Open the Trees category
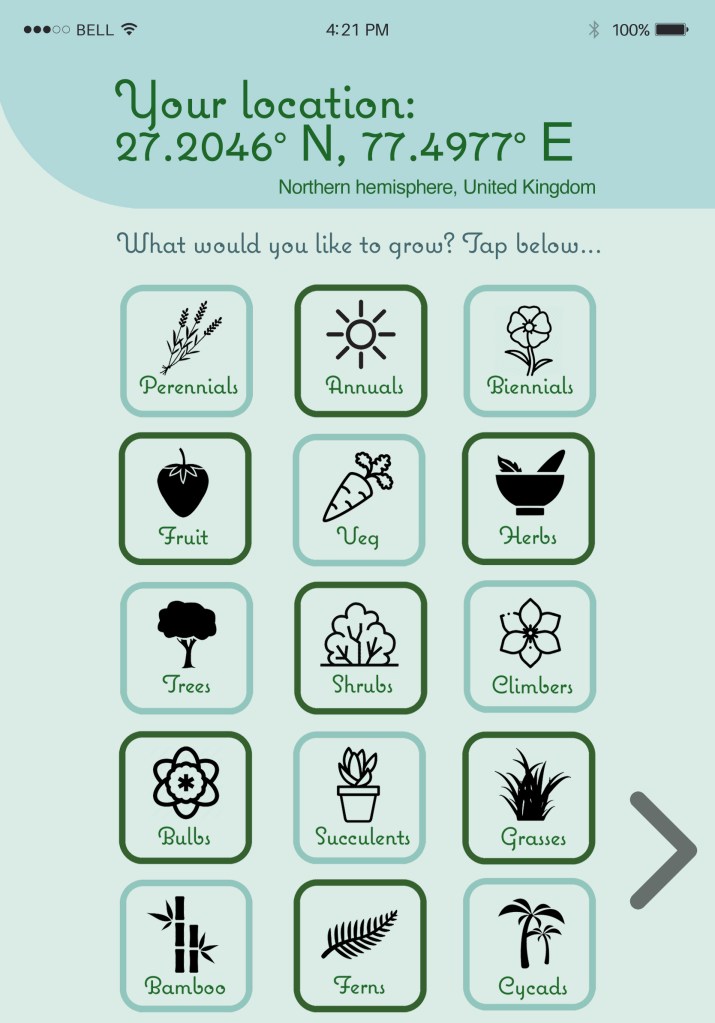715x1023 pixels. coord(186,648)
